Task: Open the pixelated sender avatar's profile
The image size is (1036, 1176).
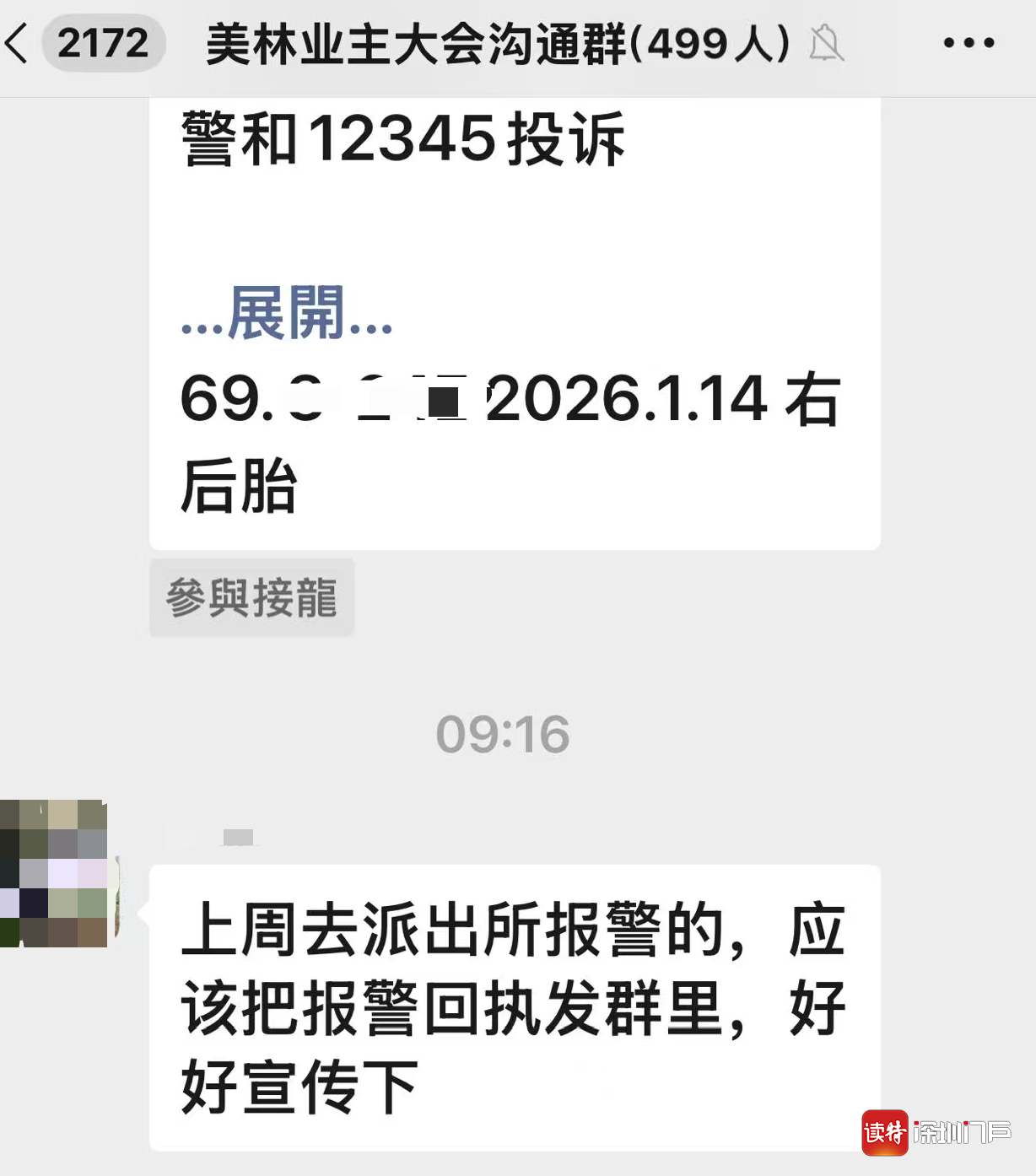Action: coord(54,873)
